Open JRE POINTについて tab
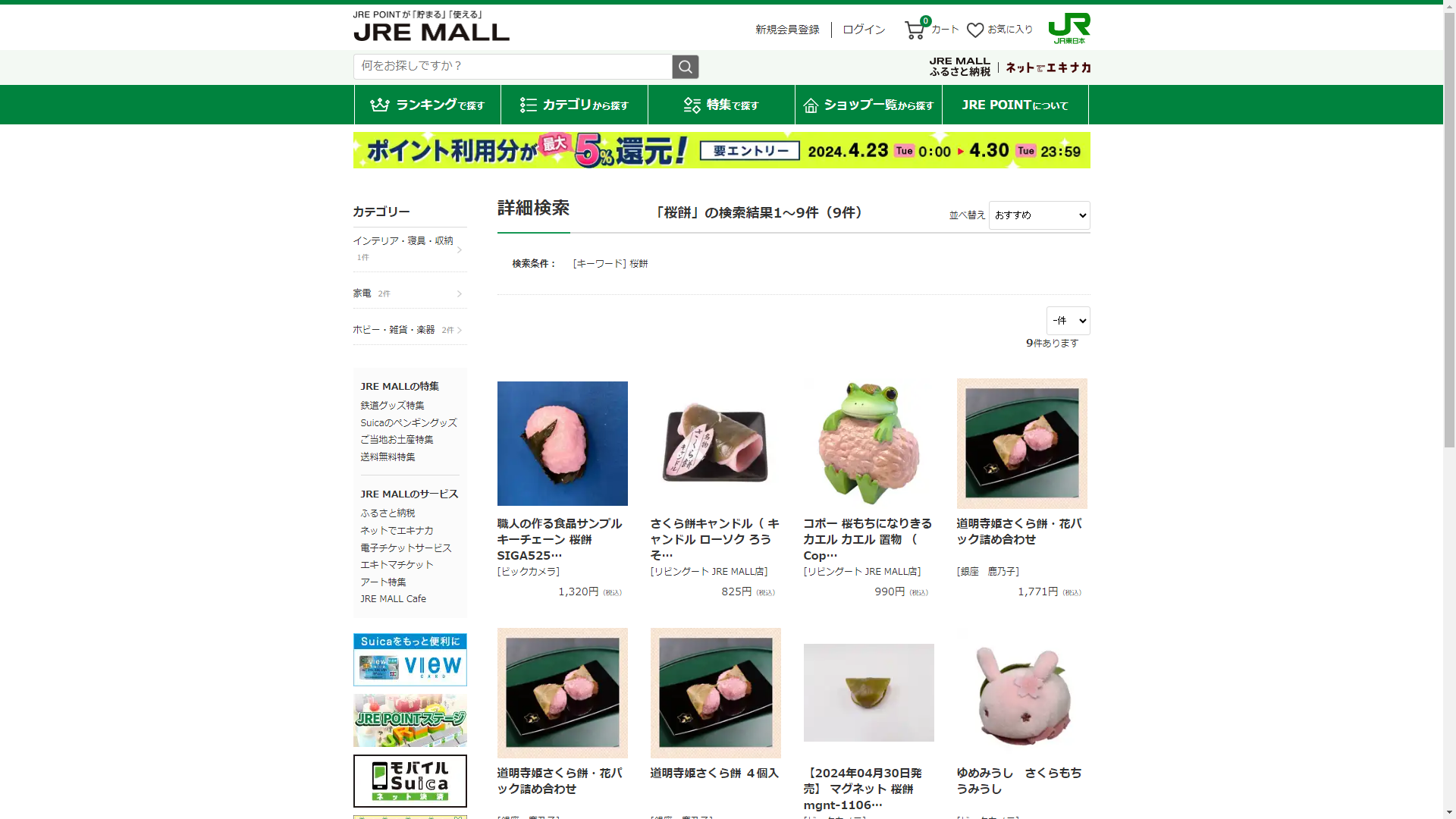Screen dimensions: 1456x819 1015,105
